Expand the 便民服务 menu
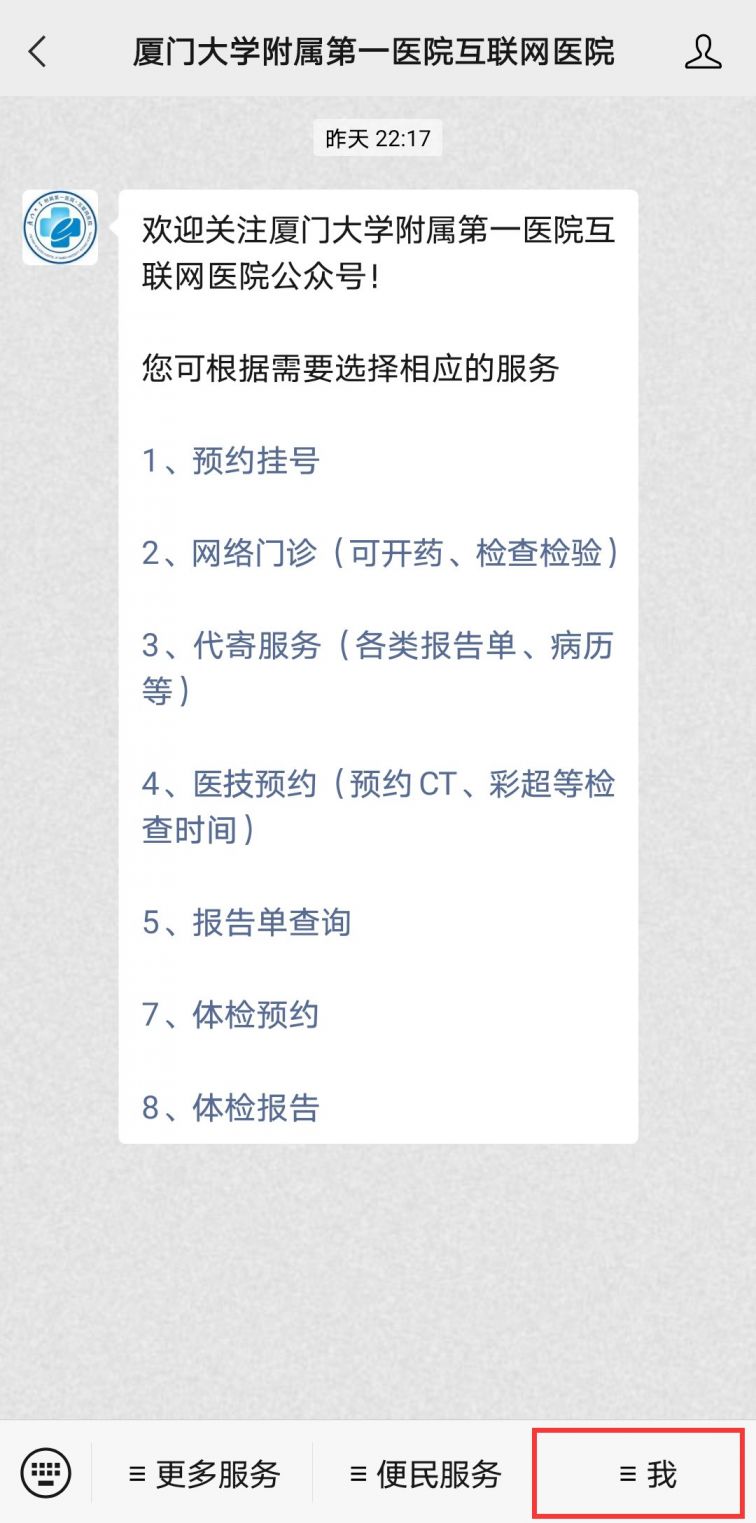756x1523 pixels. tap(424, 1473)
